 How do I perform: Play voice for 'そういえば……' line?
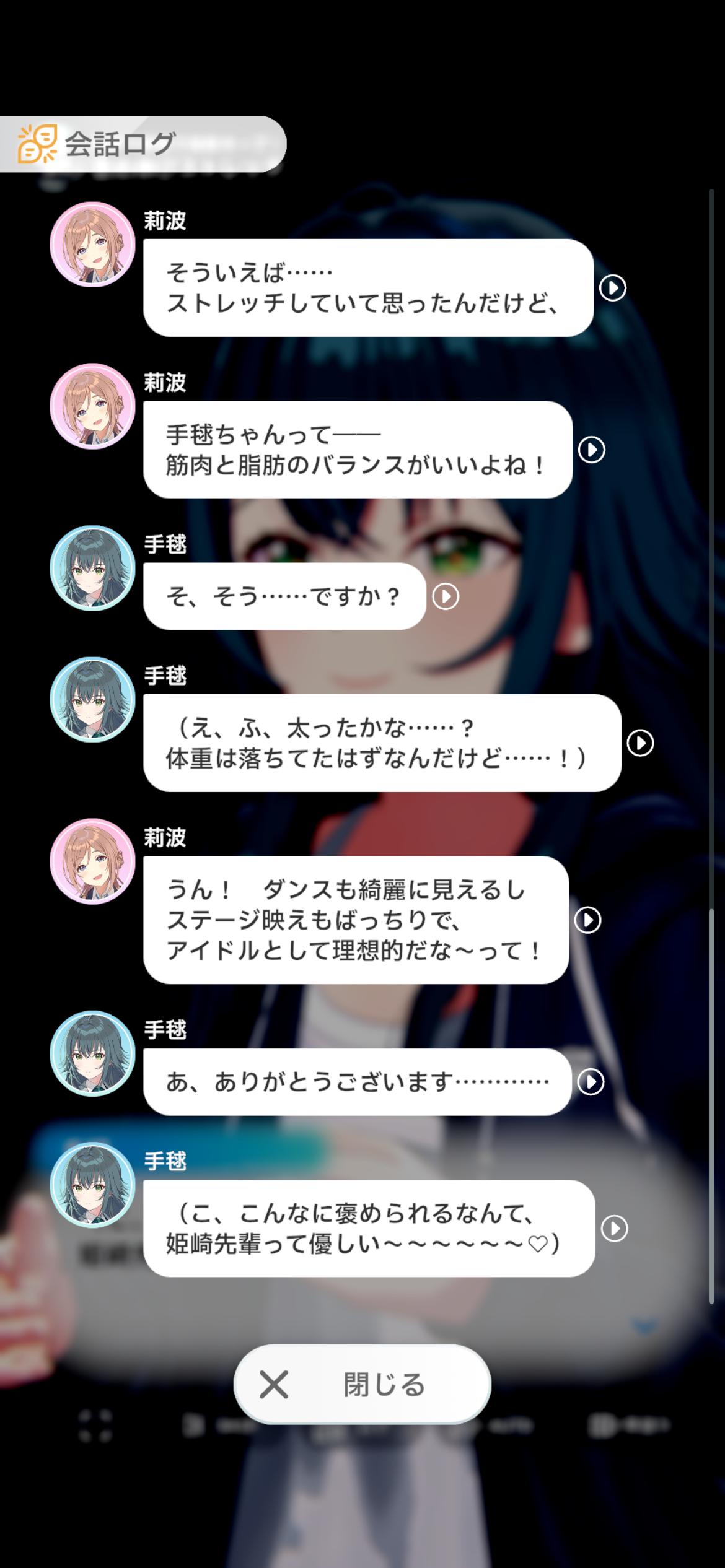coord(613,288)
